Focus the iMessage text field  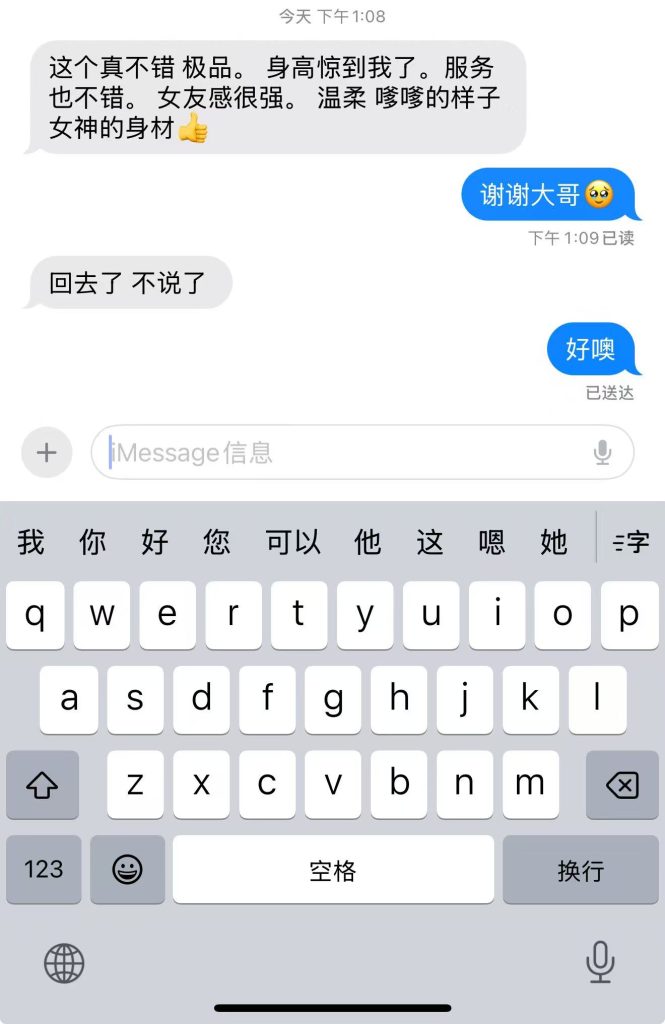tap(340, 452)
